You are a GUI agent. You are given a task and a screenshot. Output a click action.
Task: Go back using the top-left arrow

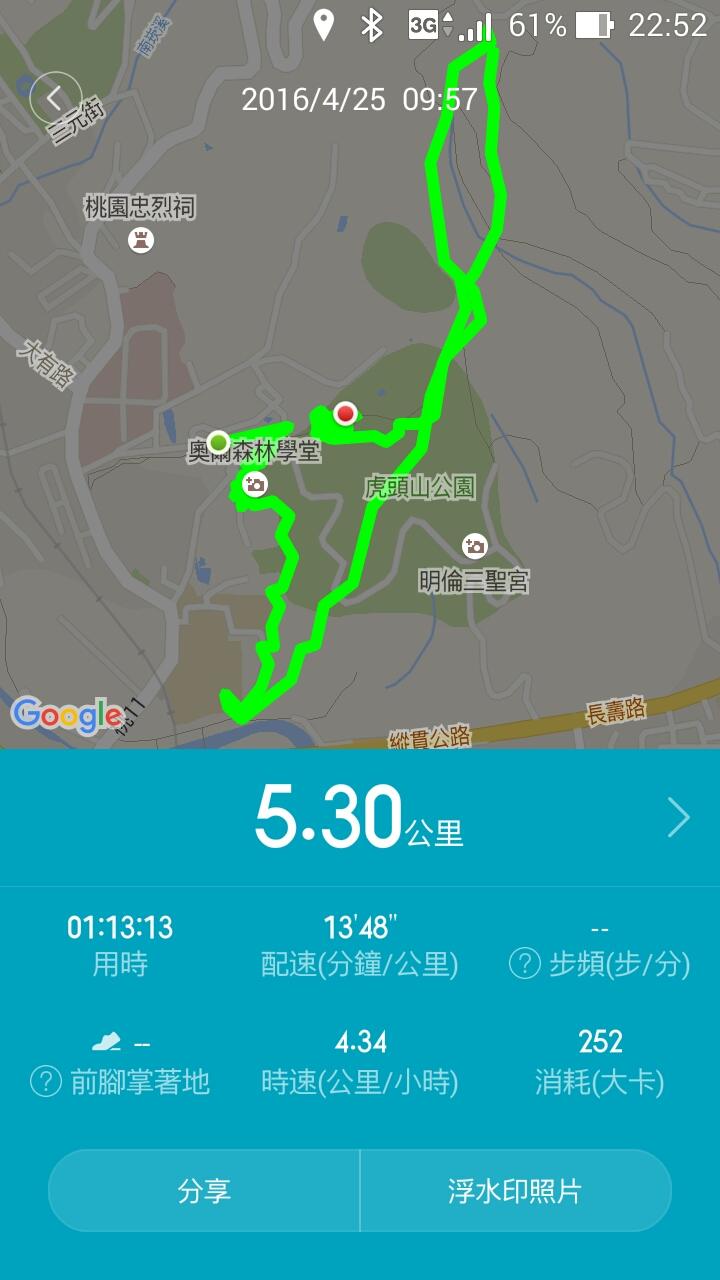coord(56,97)
